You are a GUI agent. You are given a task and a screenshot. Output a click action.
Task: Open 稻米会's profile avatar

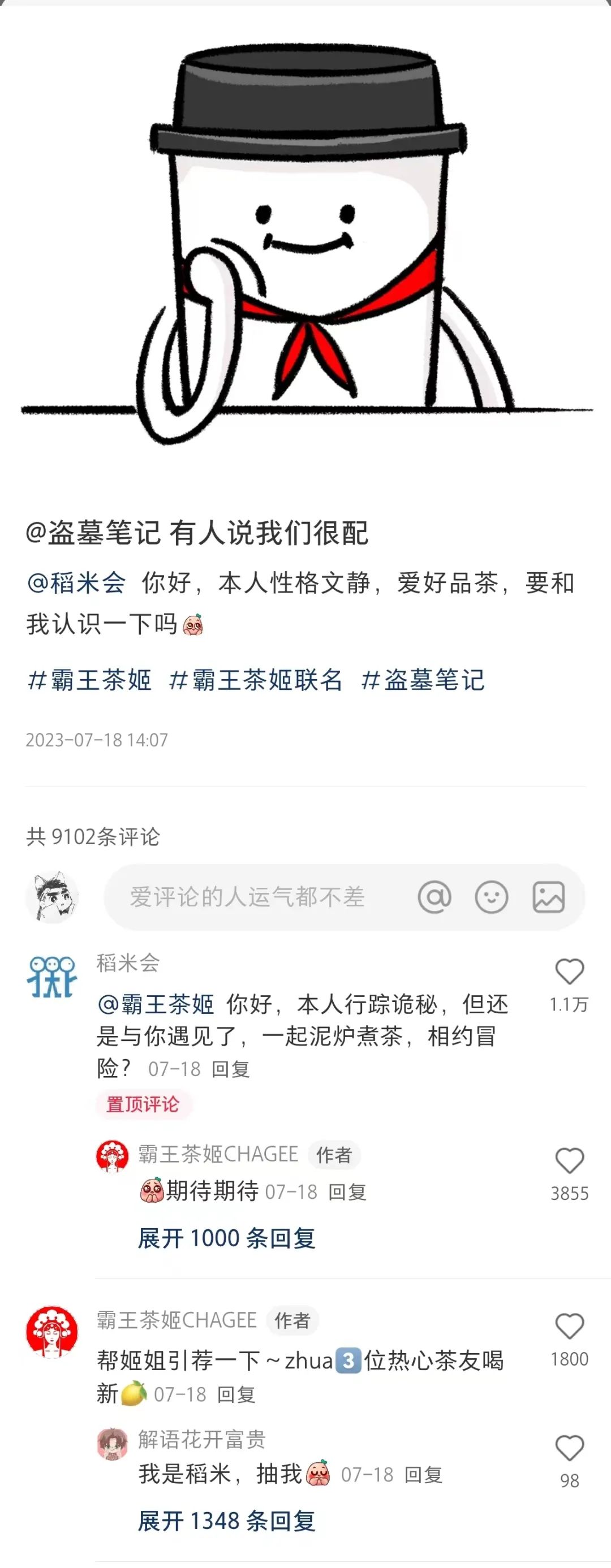(52, 977)
